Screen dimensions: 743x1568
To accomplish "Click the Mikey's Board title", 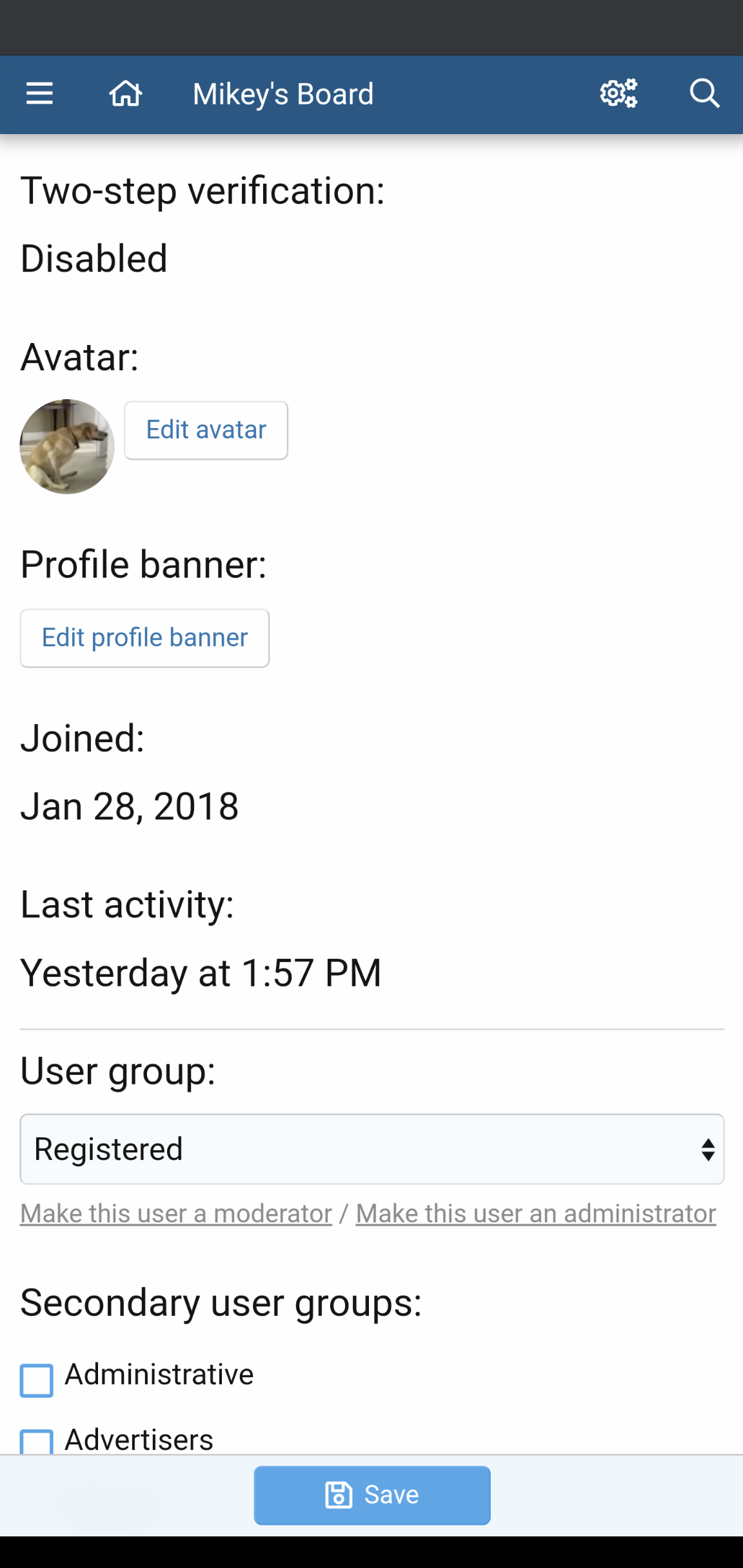I will 282,93.
